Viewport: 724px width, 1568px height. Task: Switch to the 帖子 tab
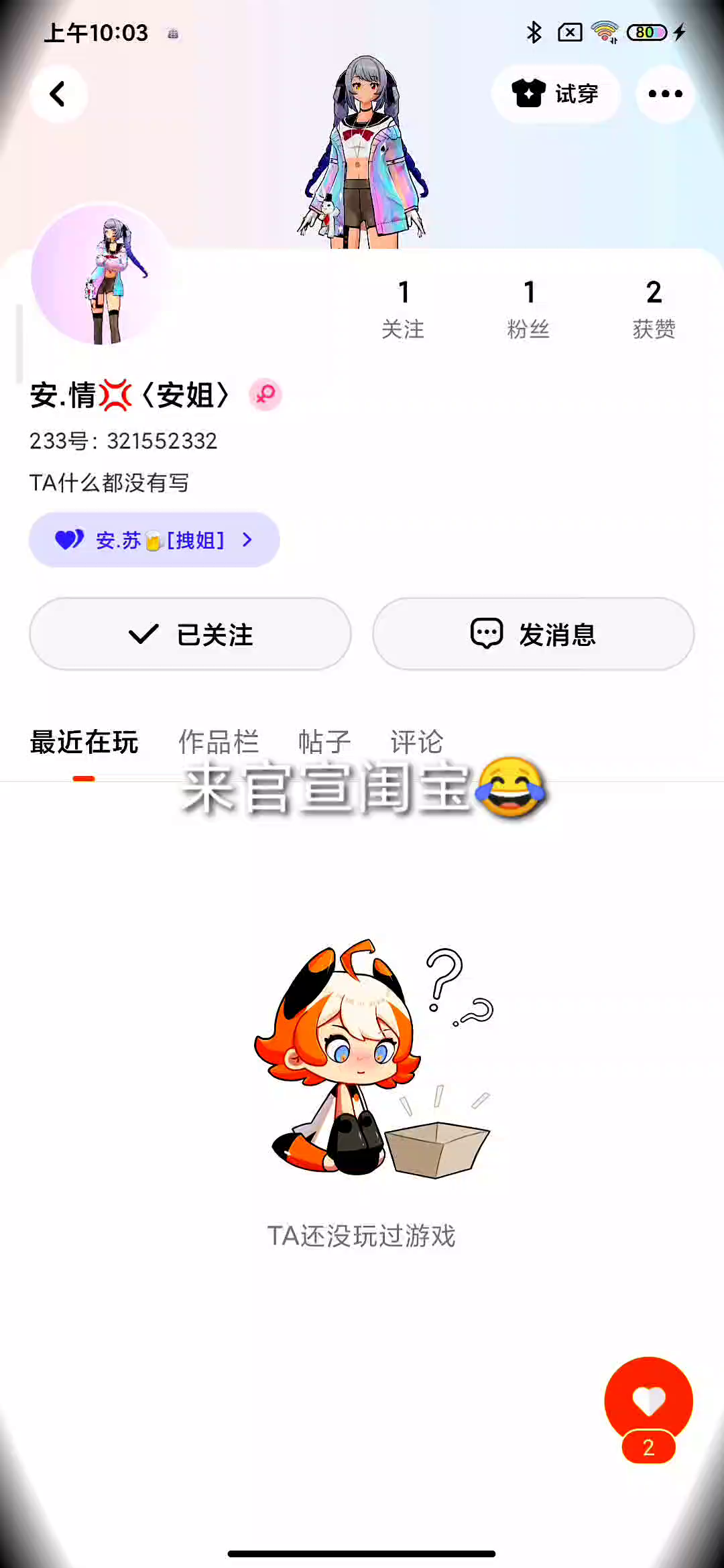[x=324, y=742]
